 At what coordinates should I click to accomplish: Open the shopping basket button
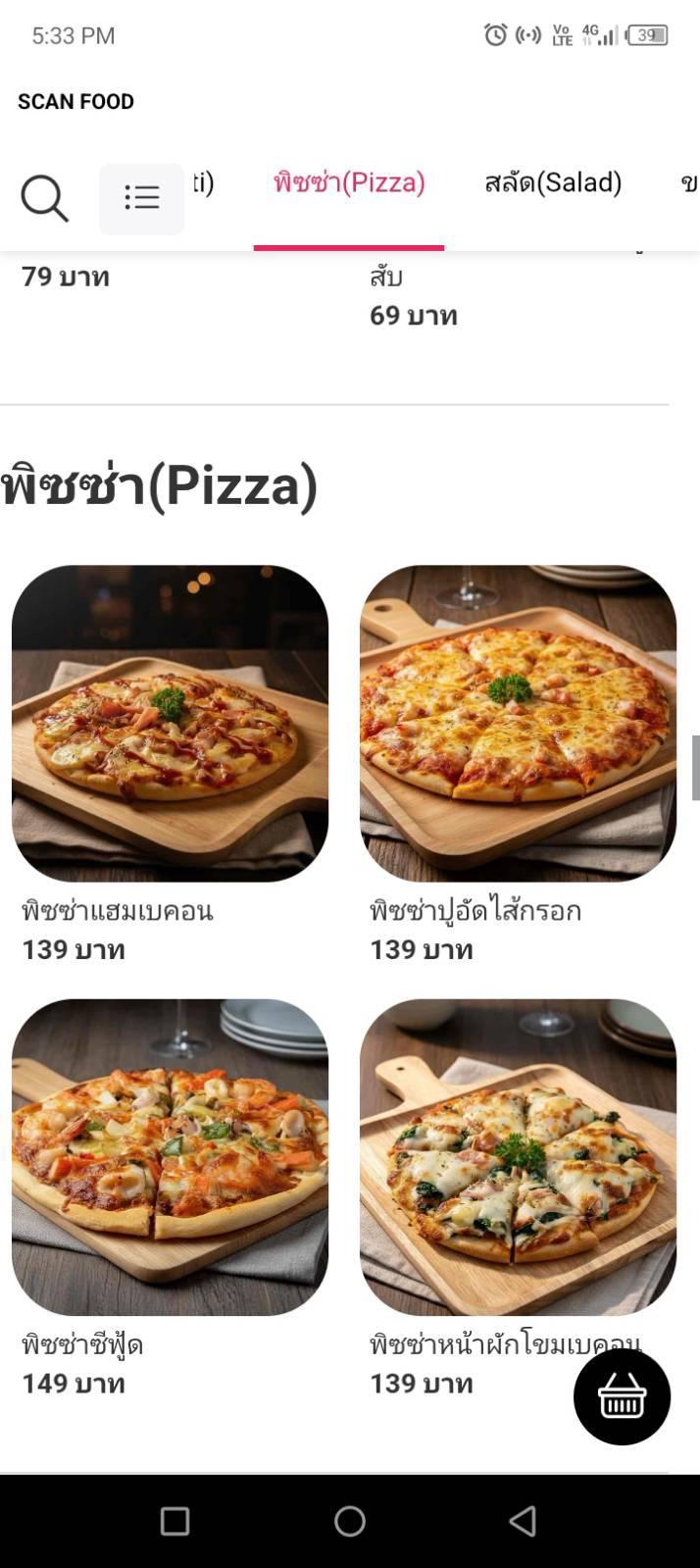[x=622, y=1396]
